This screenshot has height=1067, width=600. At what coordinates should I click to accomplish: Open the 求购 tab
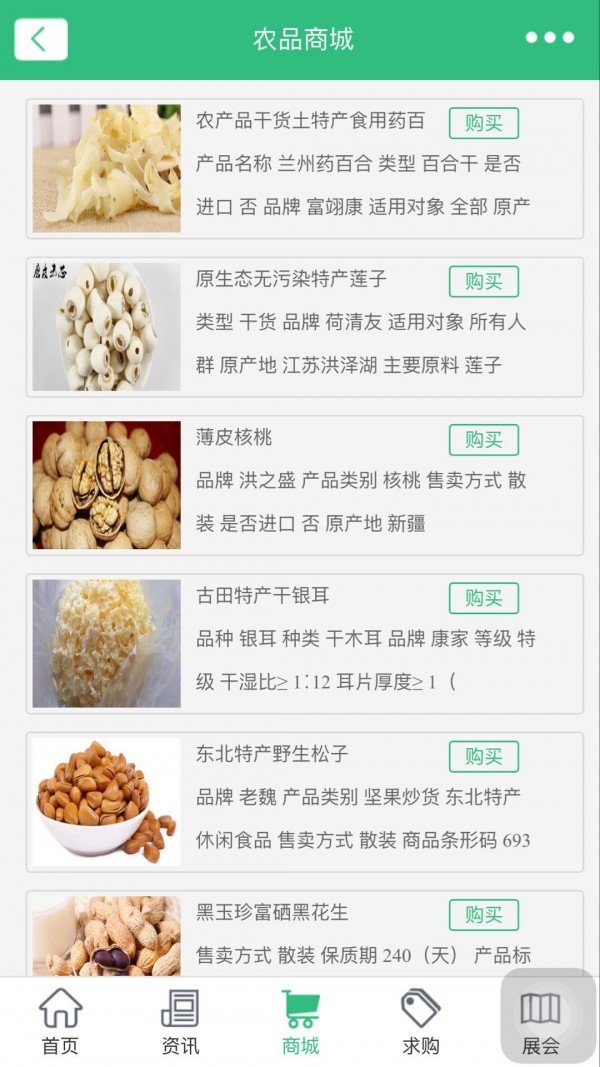tap(420, 1022)
